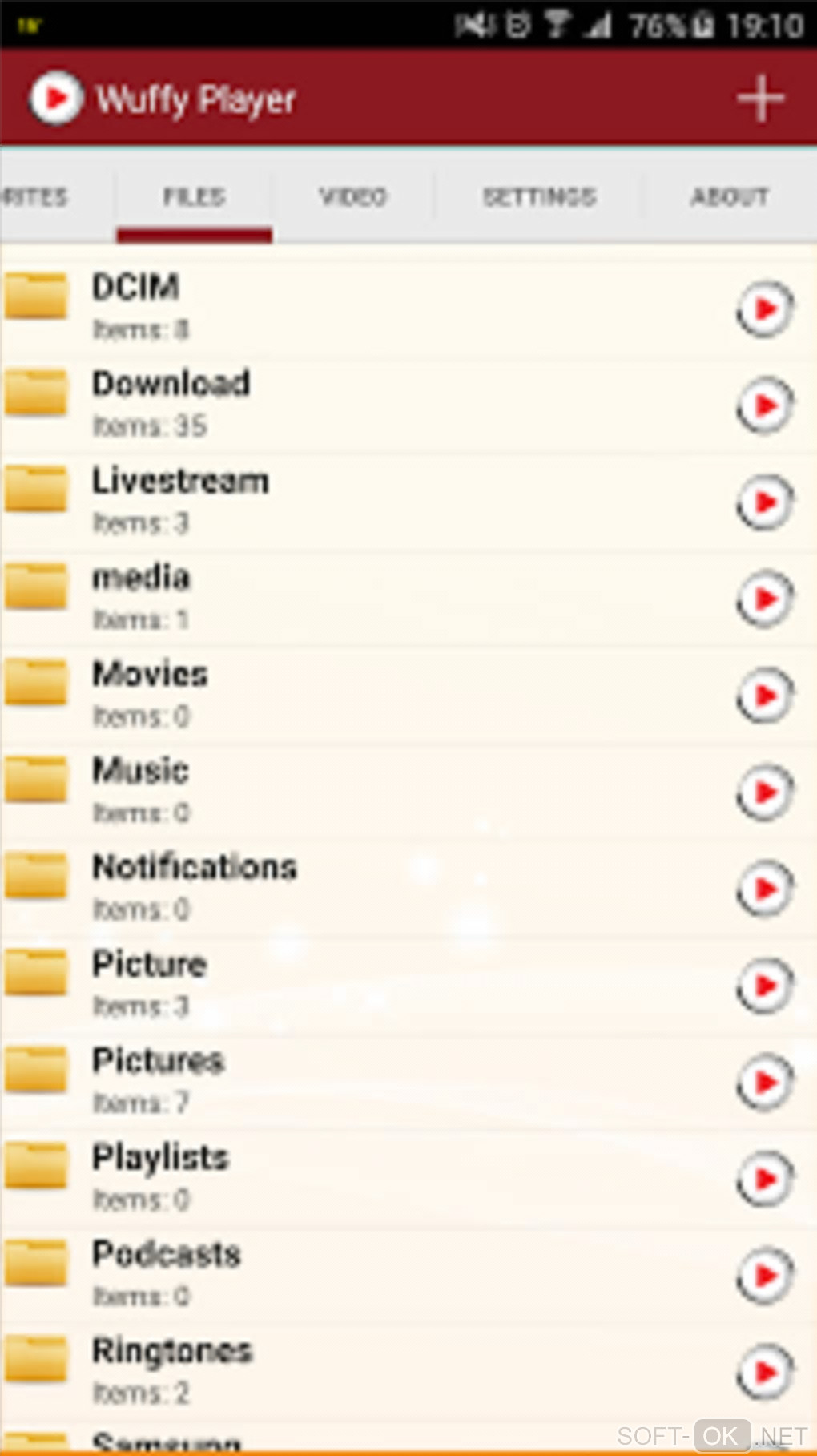Tap the plus icon in the app bar
The width and height of the screenshot is (817, 1456).
(759, 99)
